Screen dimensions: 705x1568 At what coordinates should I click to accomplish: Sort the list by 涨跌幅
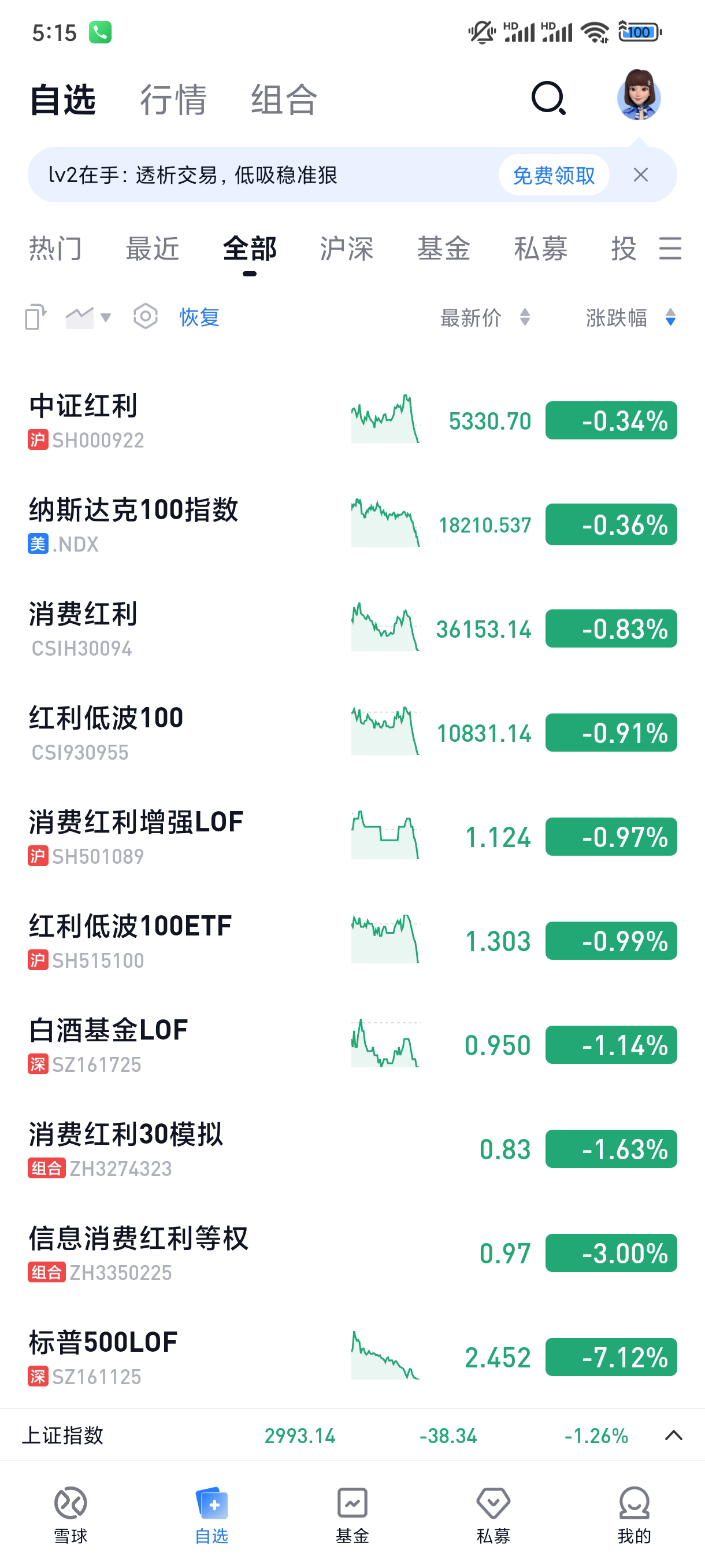coord(630,317)
